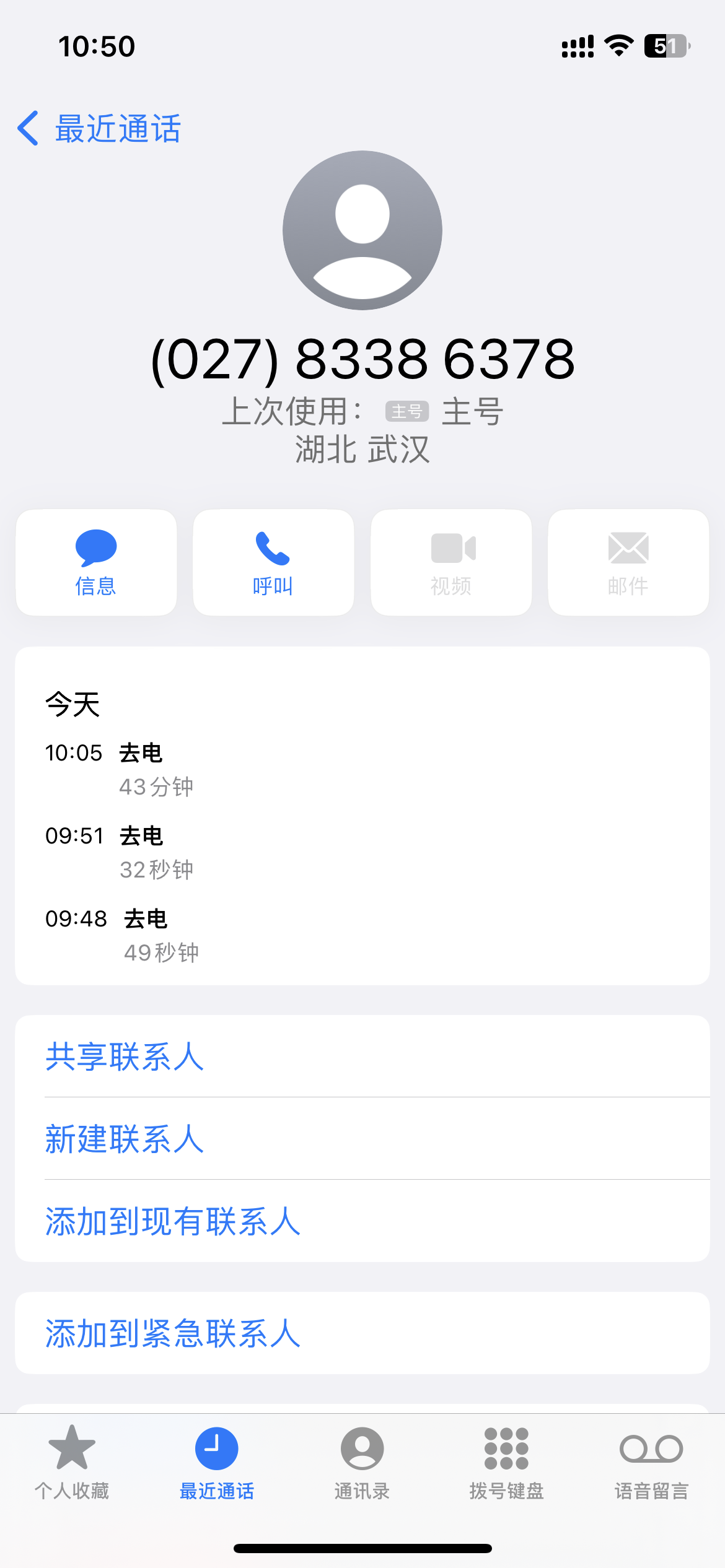
Task: Go to the 语音留言 tab
Action: click(x=651, y=1463)
